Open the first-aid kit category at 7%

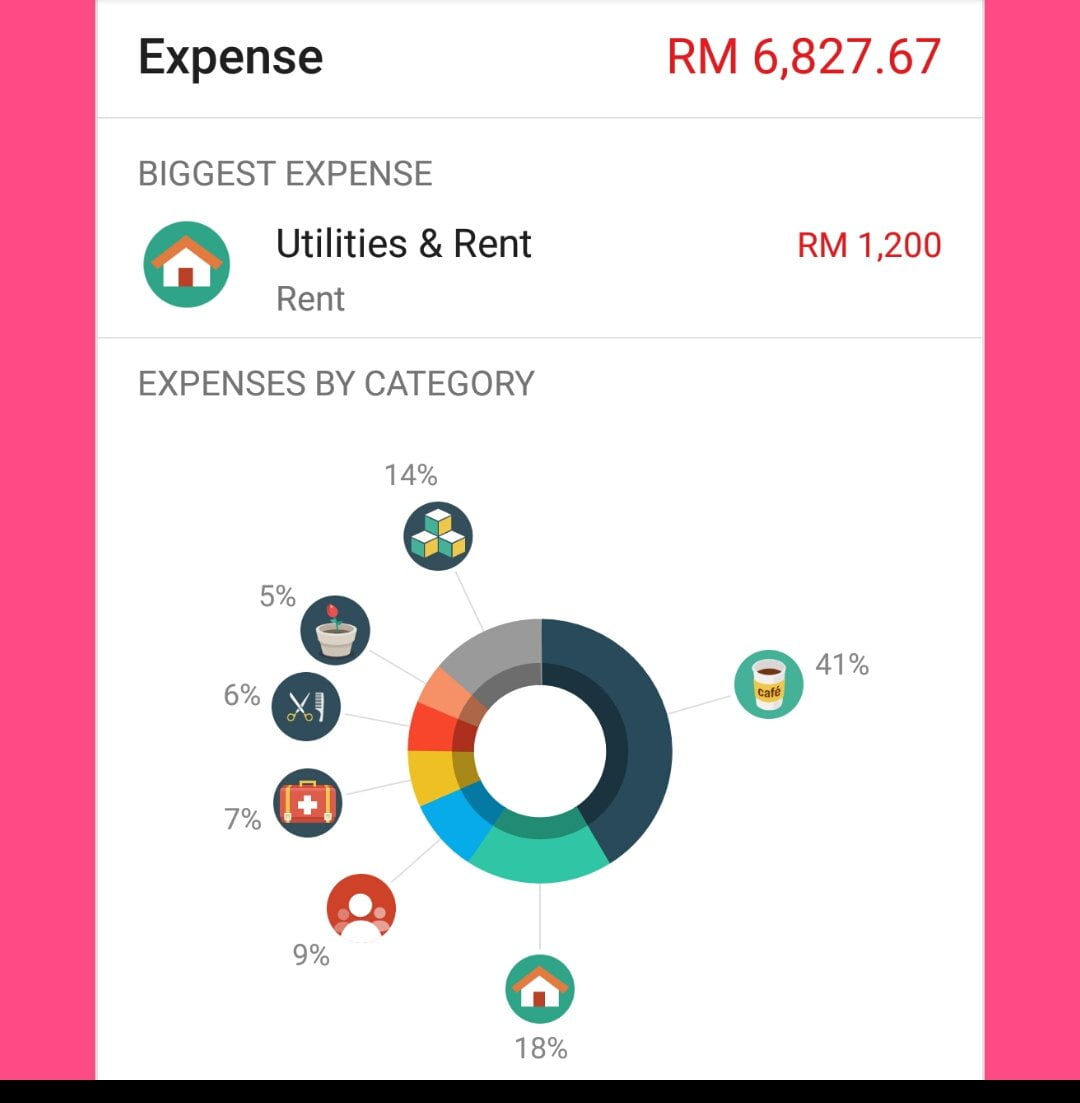click(x=307, y=802)
